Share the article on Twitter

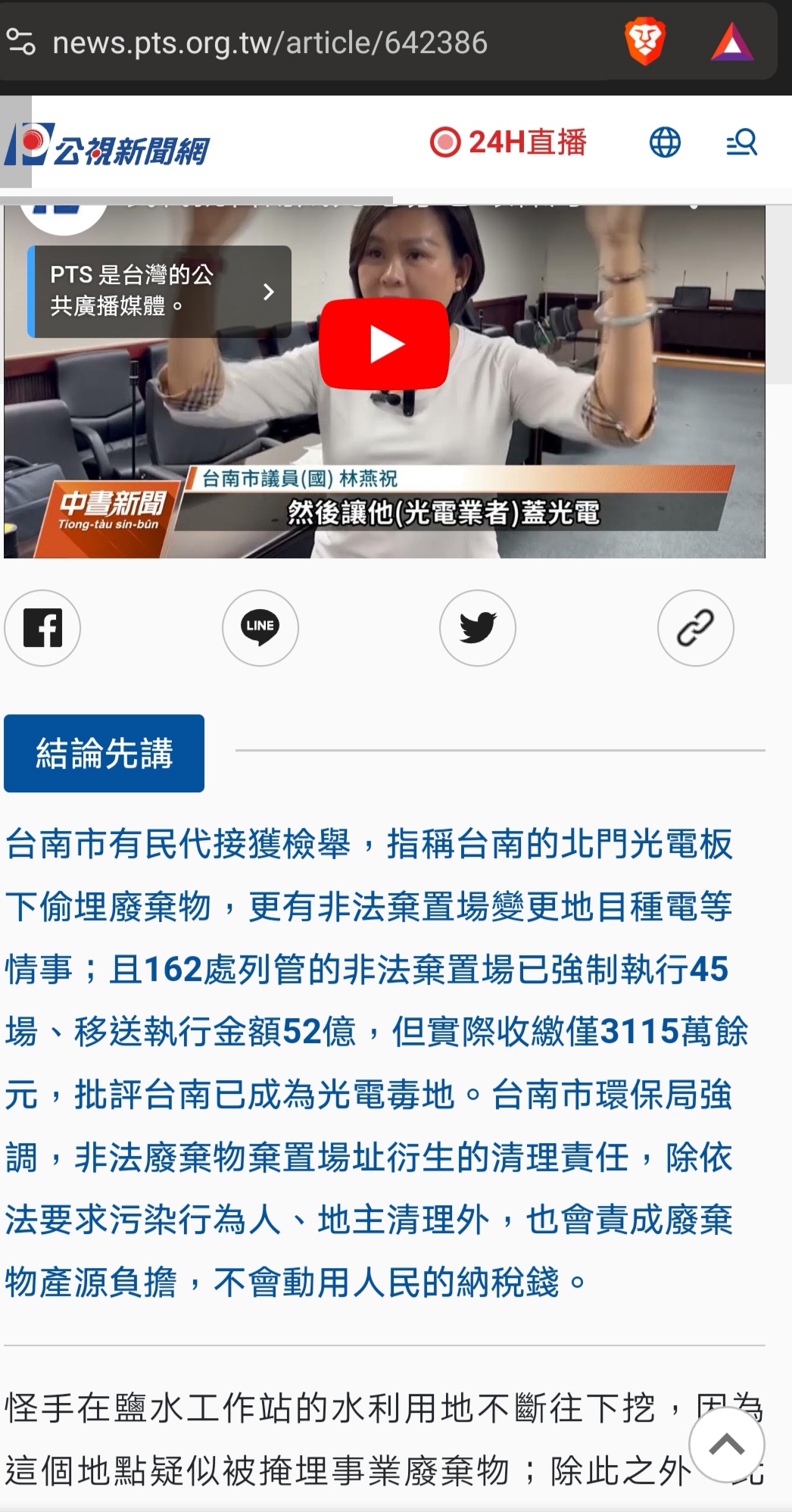(x=478, y=628)
